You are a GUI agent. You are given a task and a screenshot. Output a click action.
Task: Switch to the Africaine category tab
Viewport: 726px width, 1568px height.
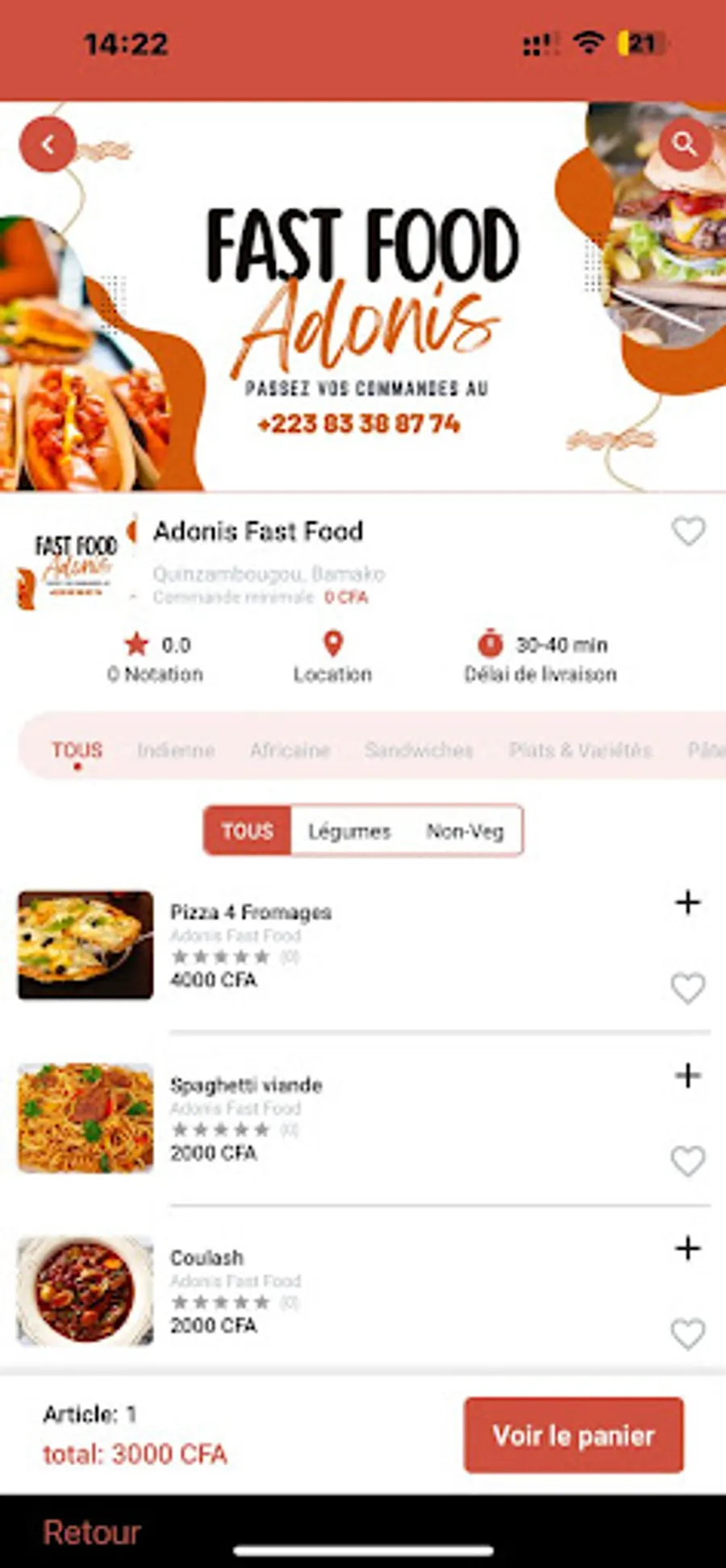(290, 750)
